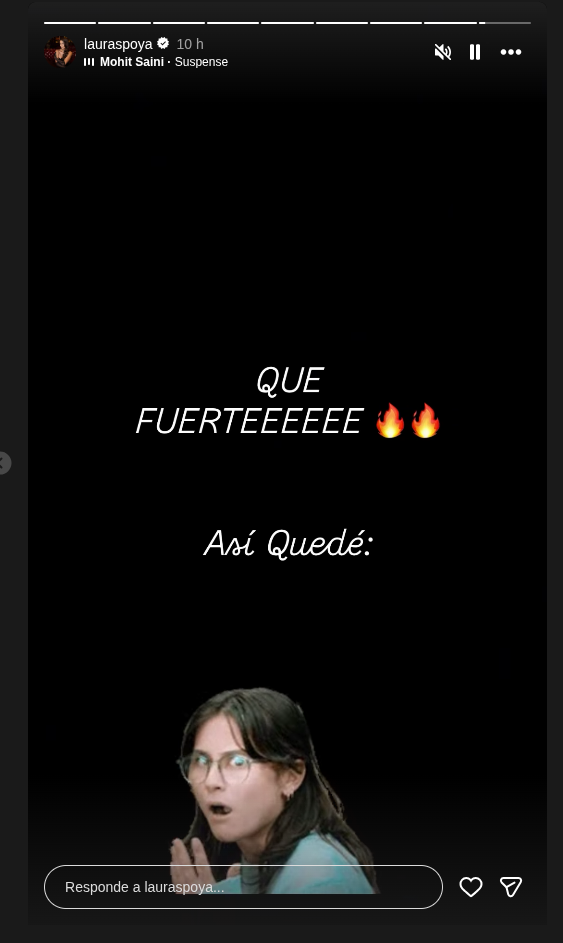Like this story with the heart
The width and height of the screenshot is (563, 943).
click(471, 887)
